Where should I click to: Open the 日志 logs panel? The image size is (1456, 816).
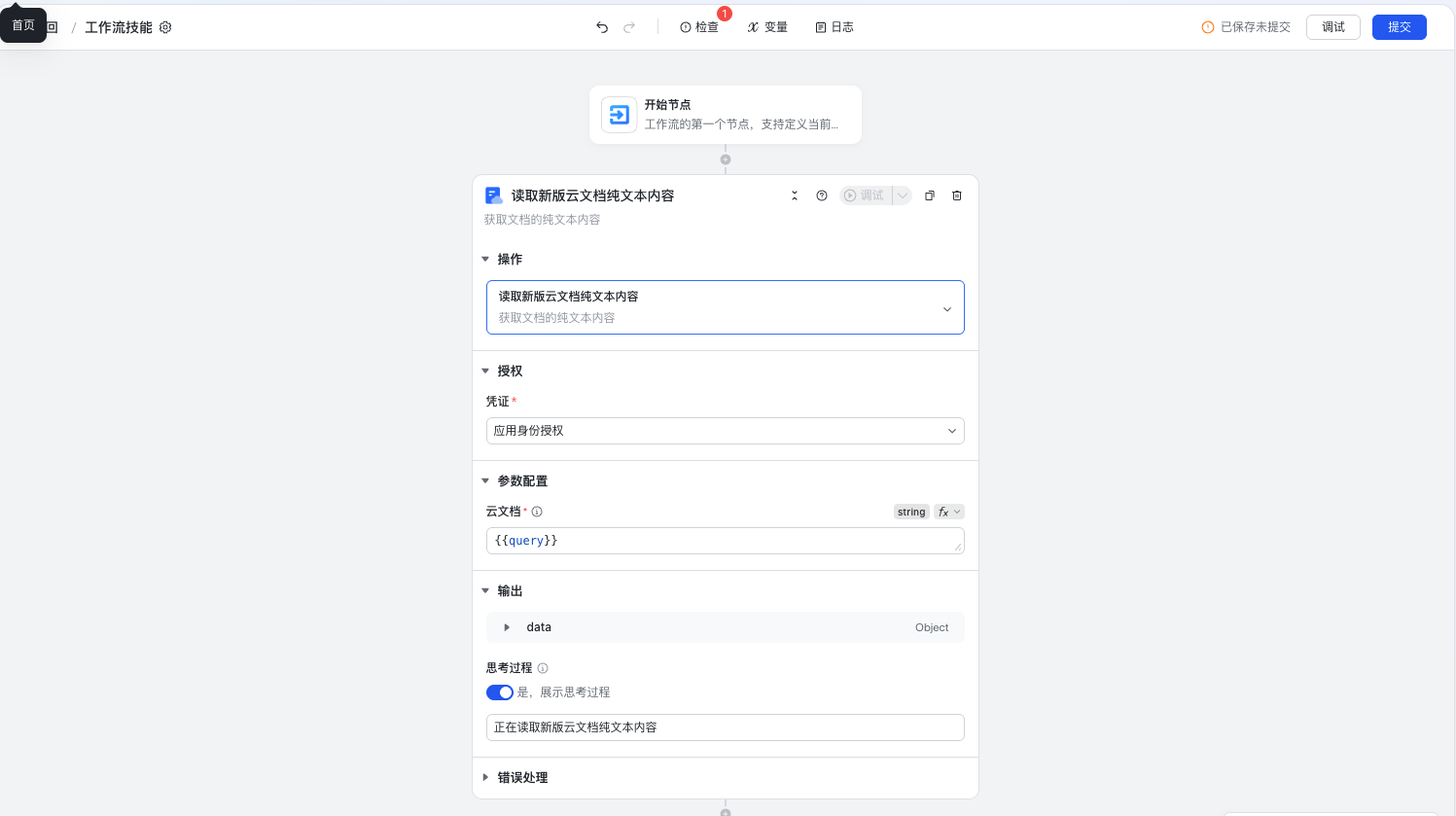click(835, 27)
